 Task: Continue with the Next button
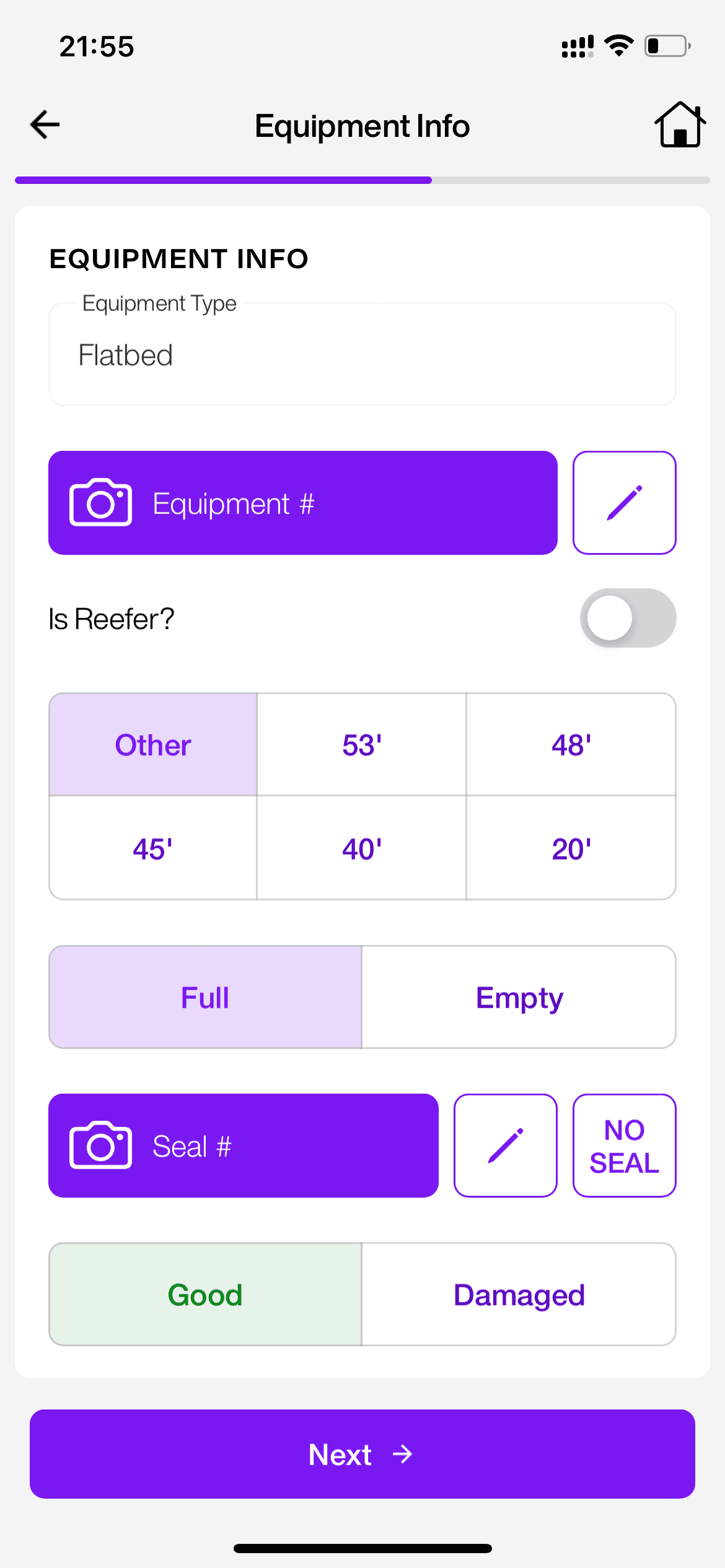[x=362, y=1454]
